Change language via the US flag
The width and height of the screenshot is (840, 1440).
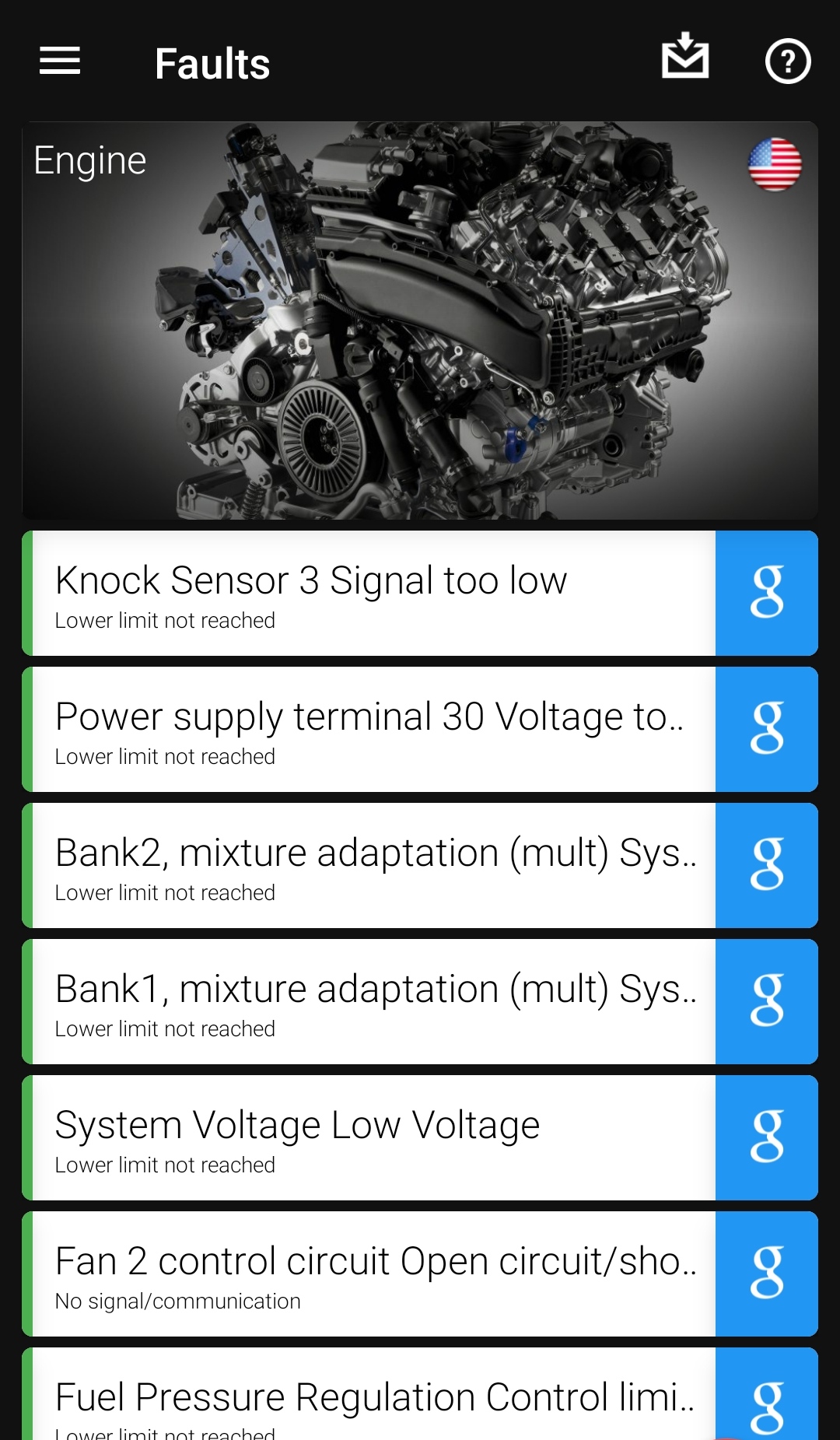[774, 165]
